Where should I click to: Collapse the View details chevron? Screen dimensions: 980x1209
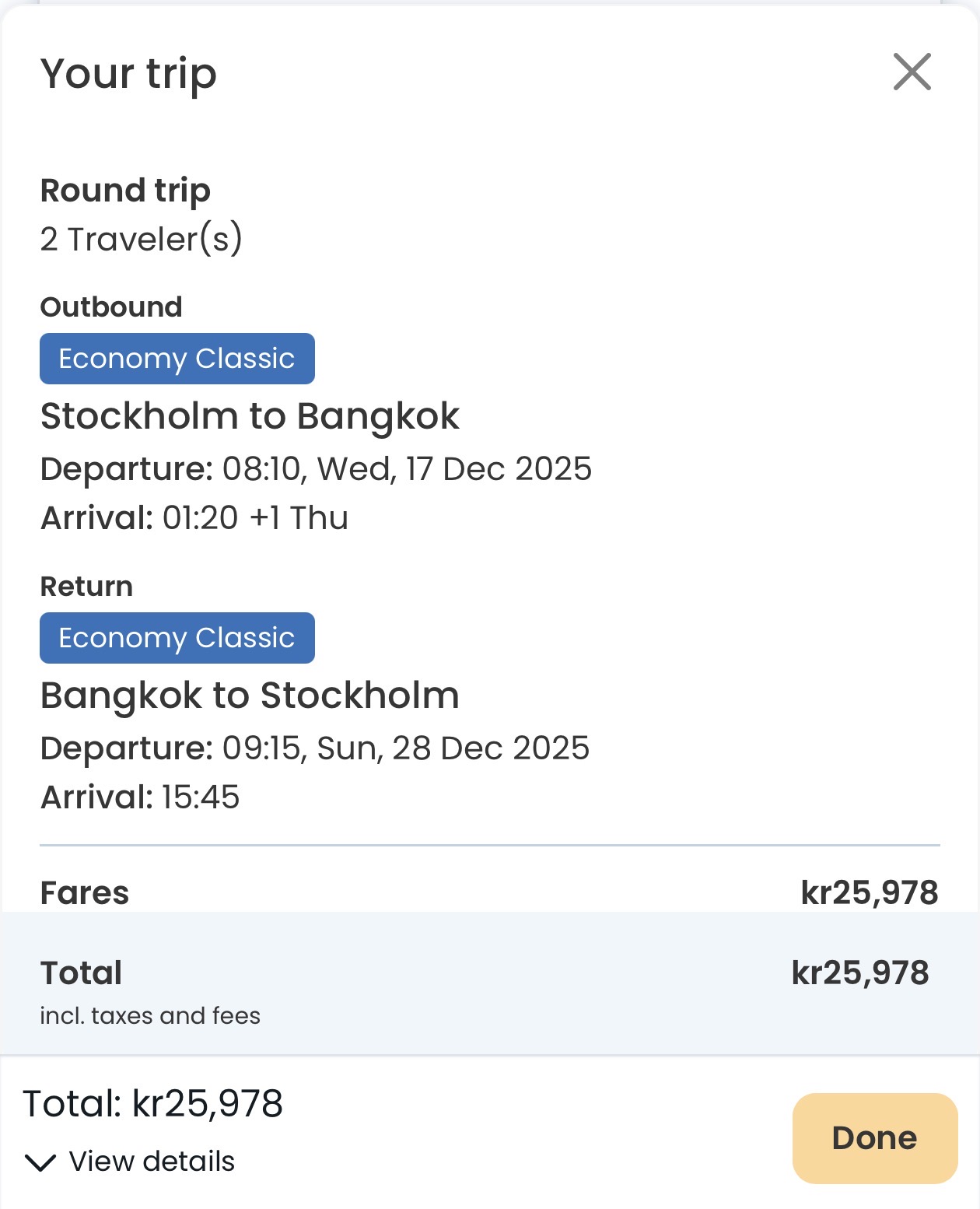[40, 1162]
